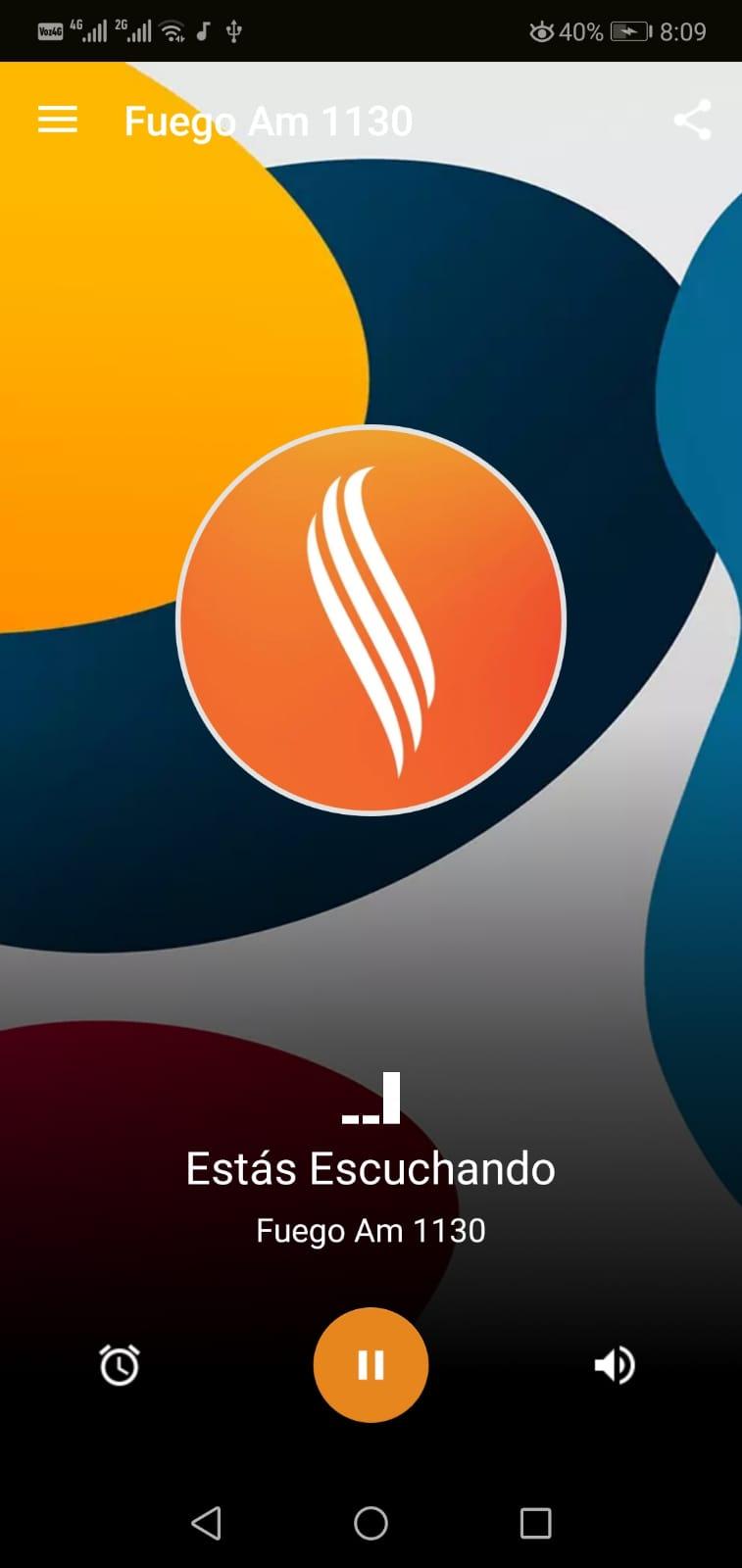
Task: Share Fuego Am 1130 station
Action: click(692, 121)
